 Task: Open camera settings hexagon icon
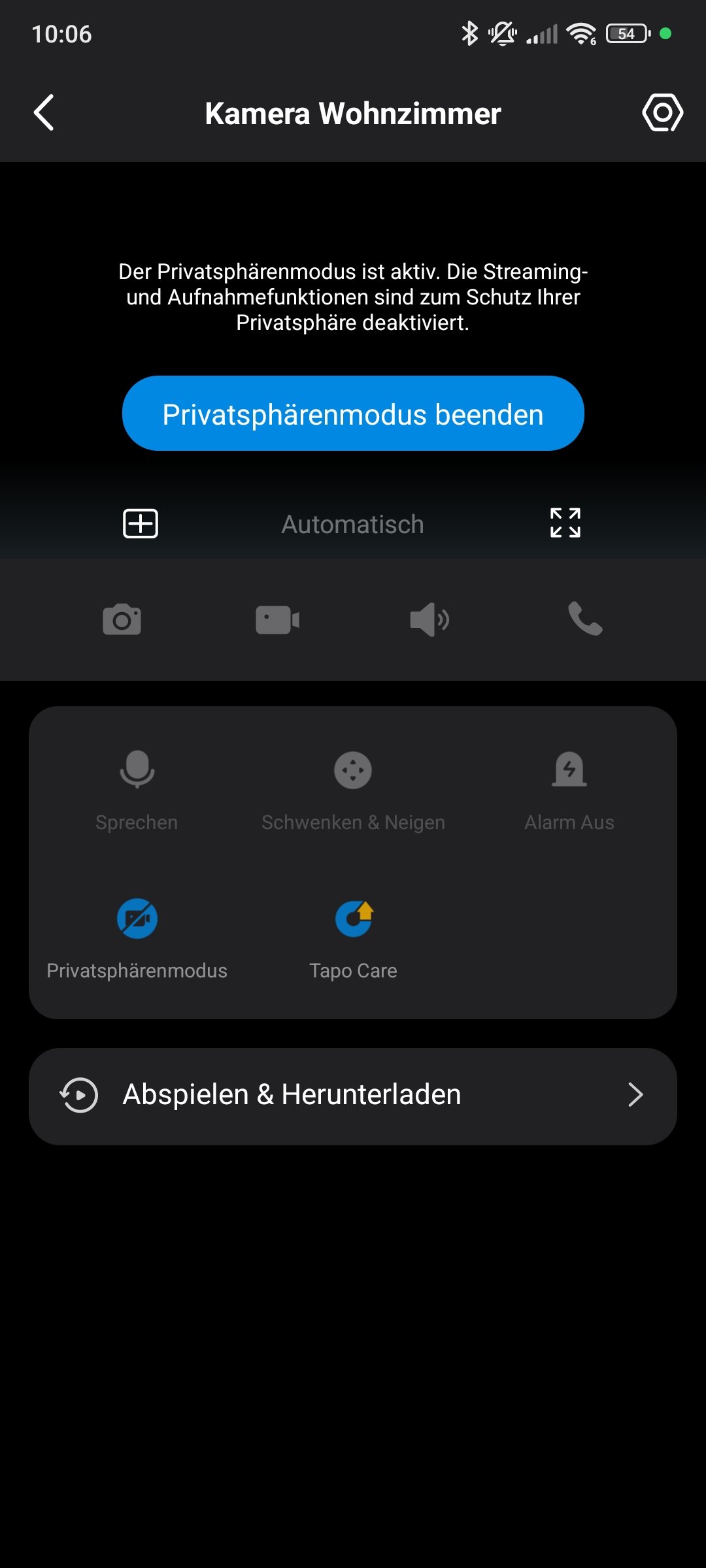click(662, 113)
